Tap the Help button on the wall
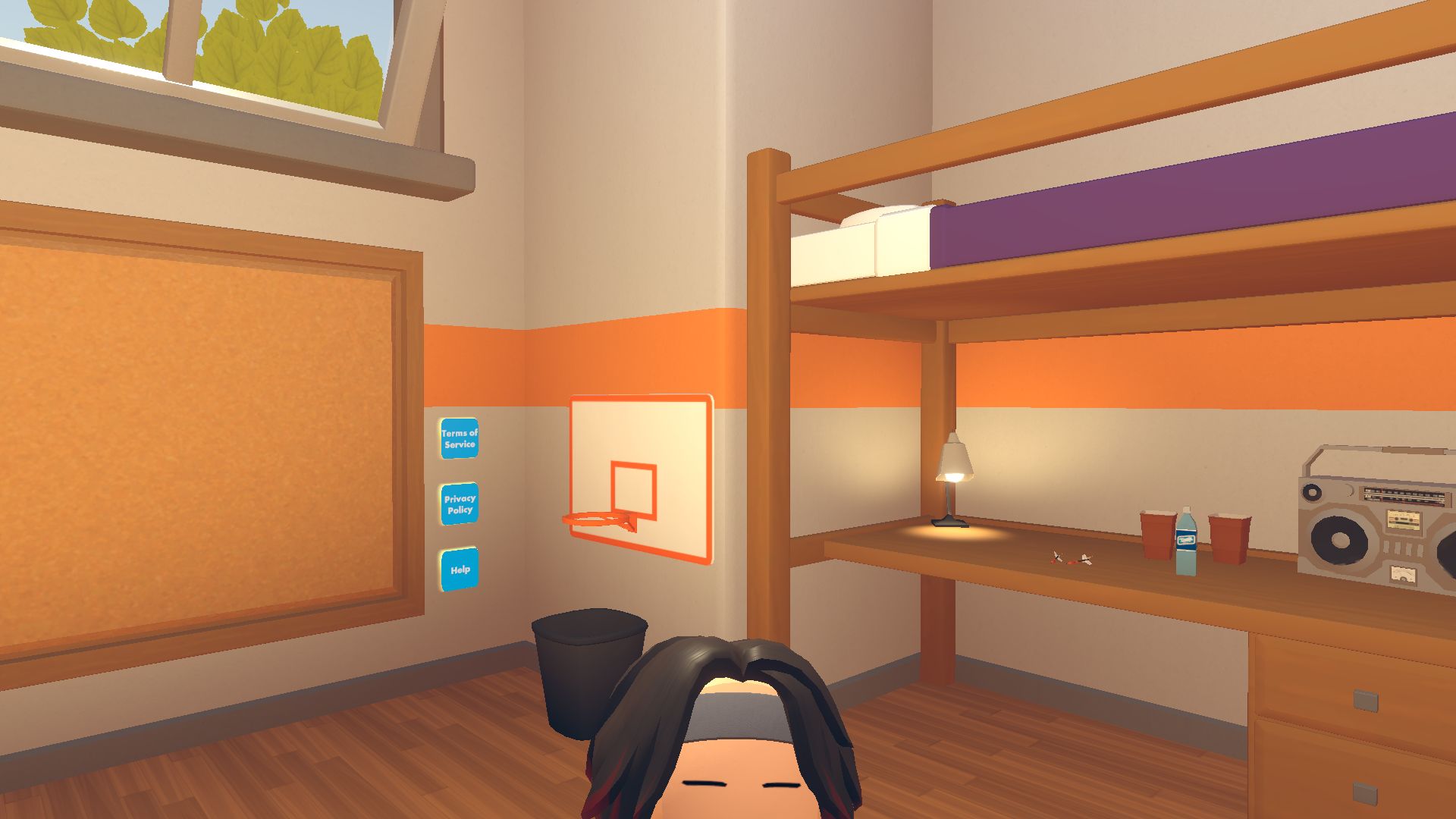This screenshot has width=1456, height=819. pyautogui.click(x=460, y=570)
